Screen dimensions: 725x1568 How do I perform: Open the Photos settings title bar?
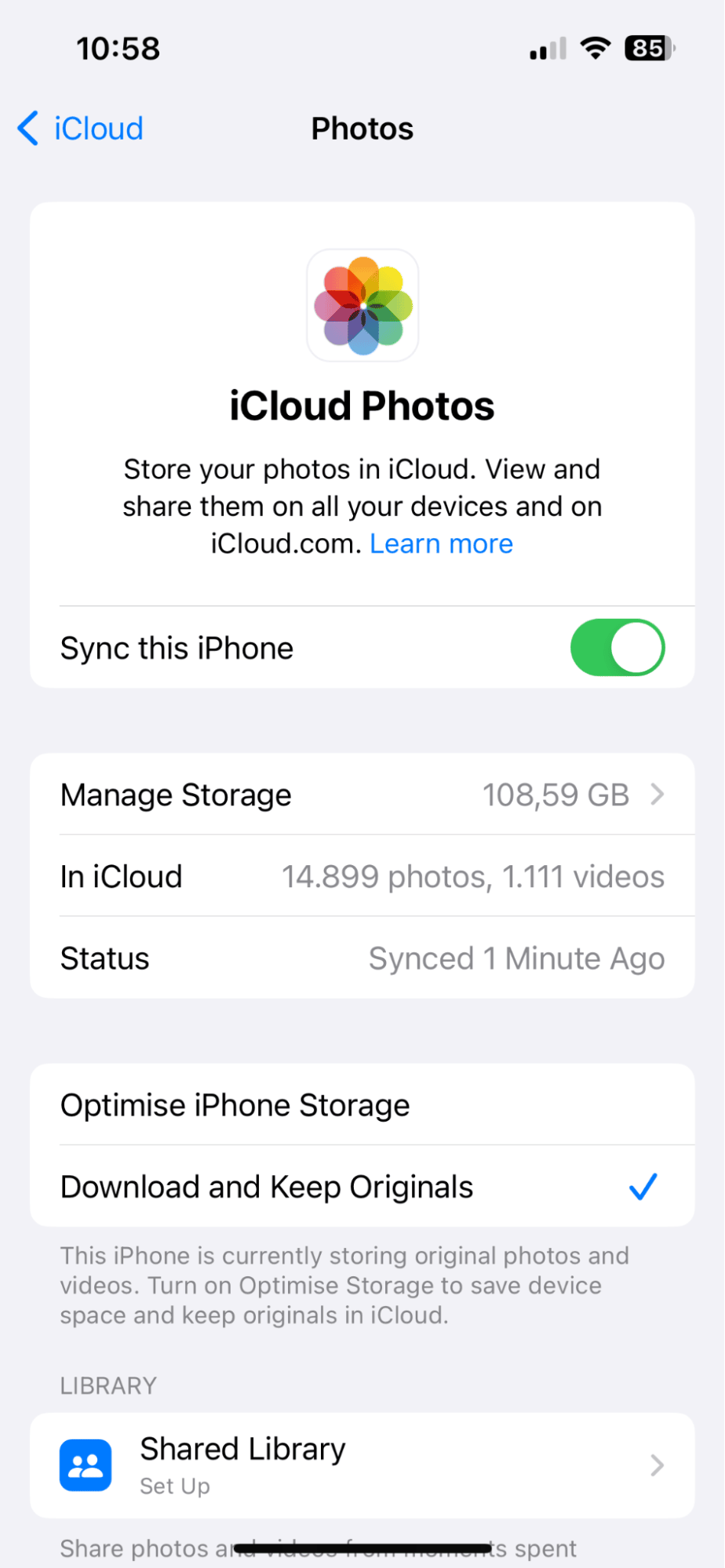tap(362, 128)
